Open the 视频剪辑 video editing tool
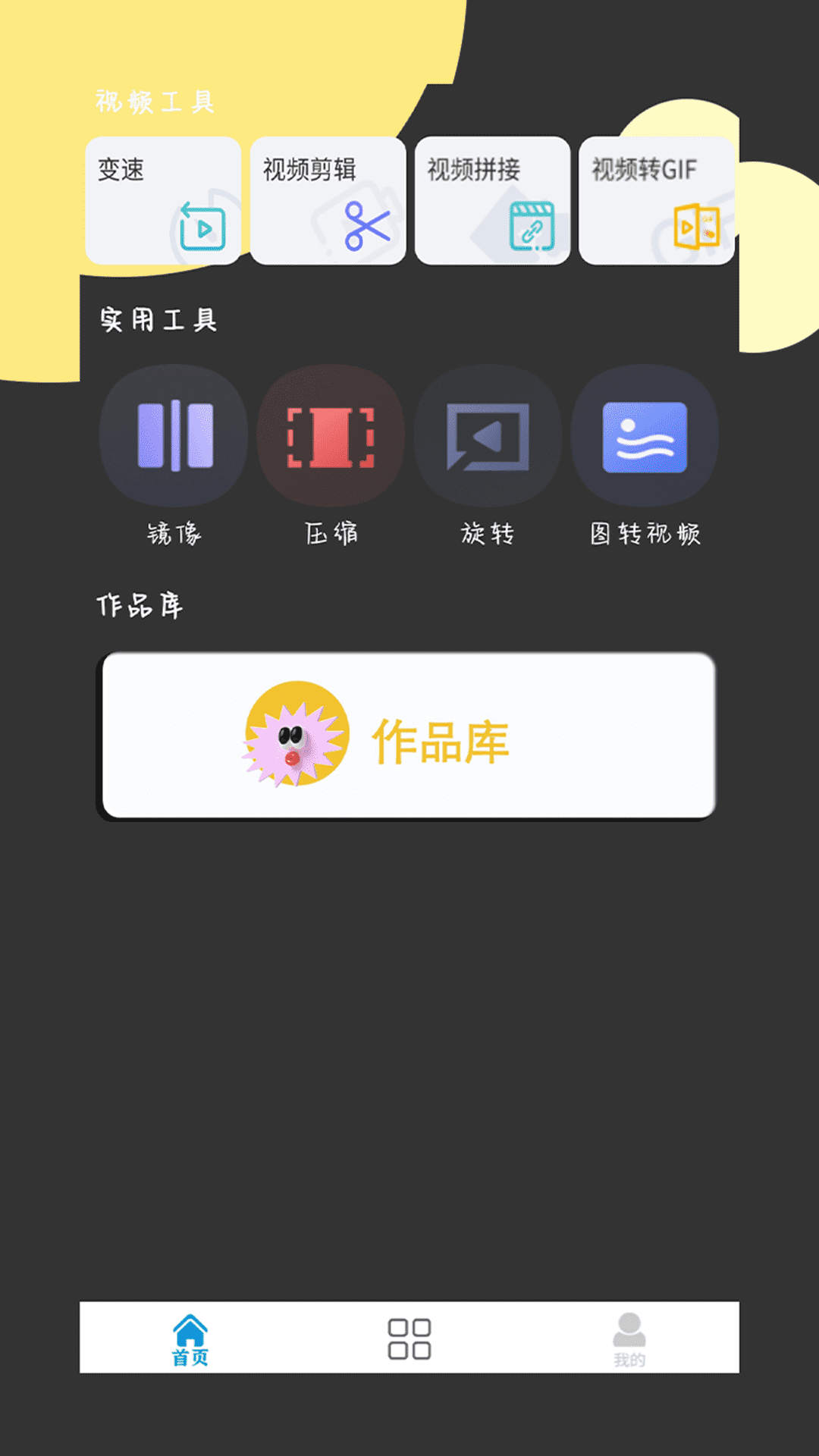 pyautogui.click(x=328, y=201)
